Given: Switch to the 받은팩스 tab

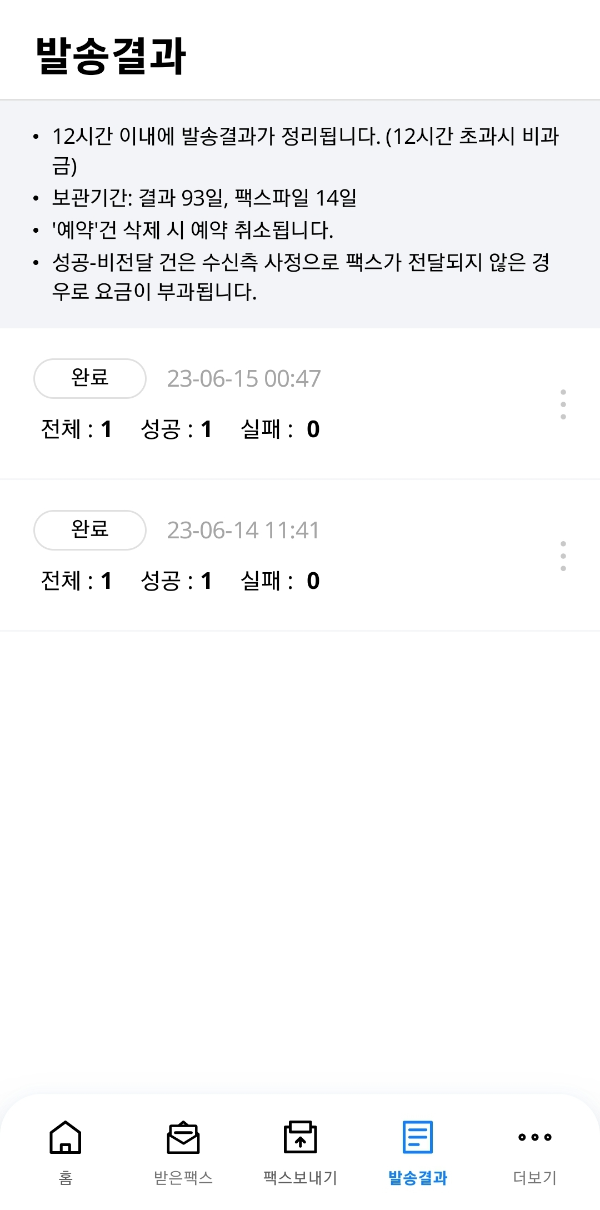Looking at the screenshot, I should click(183, 1152).
